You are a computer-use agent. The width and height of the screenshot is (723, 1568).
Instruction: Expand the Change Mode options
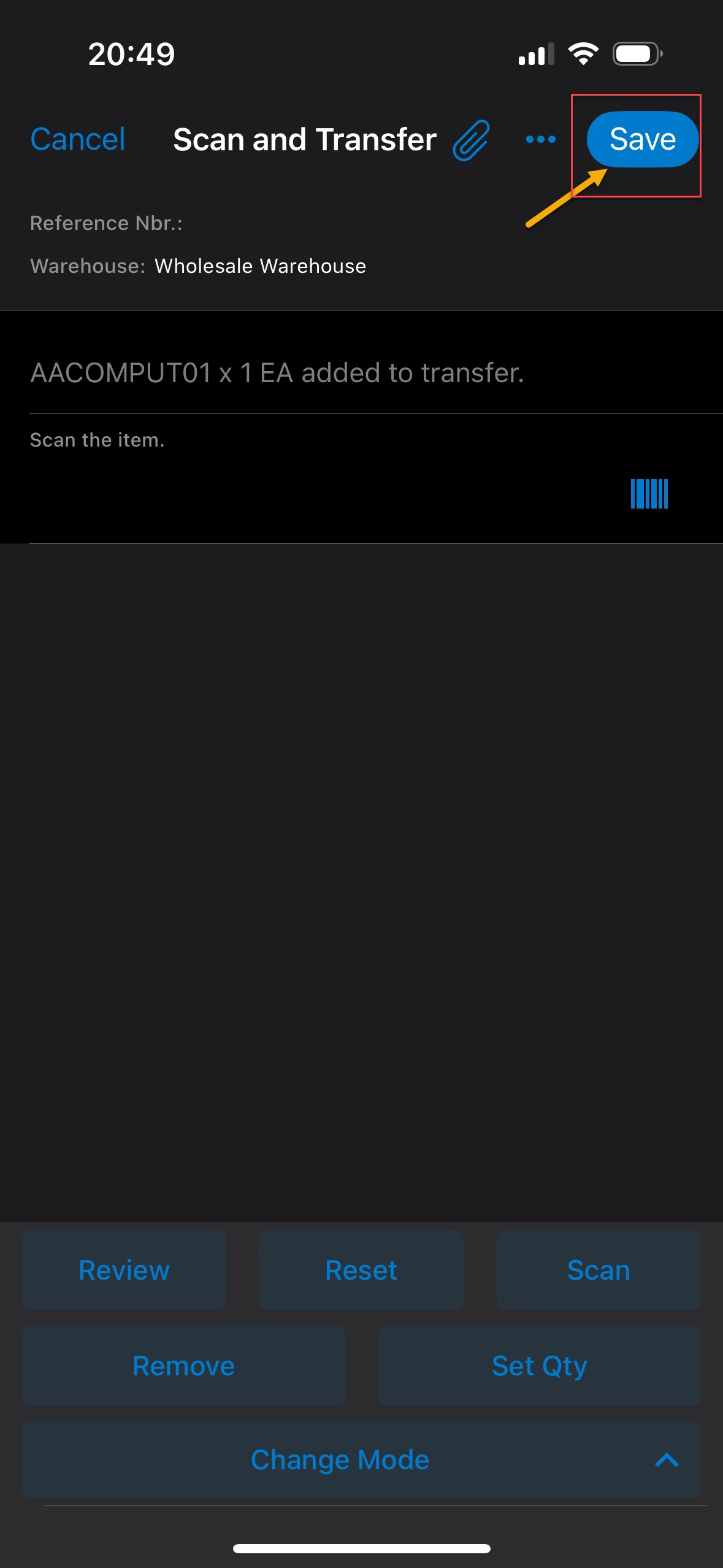coord(361,1460)
